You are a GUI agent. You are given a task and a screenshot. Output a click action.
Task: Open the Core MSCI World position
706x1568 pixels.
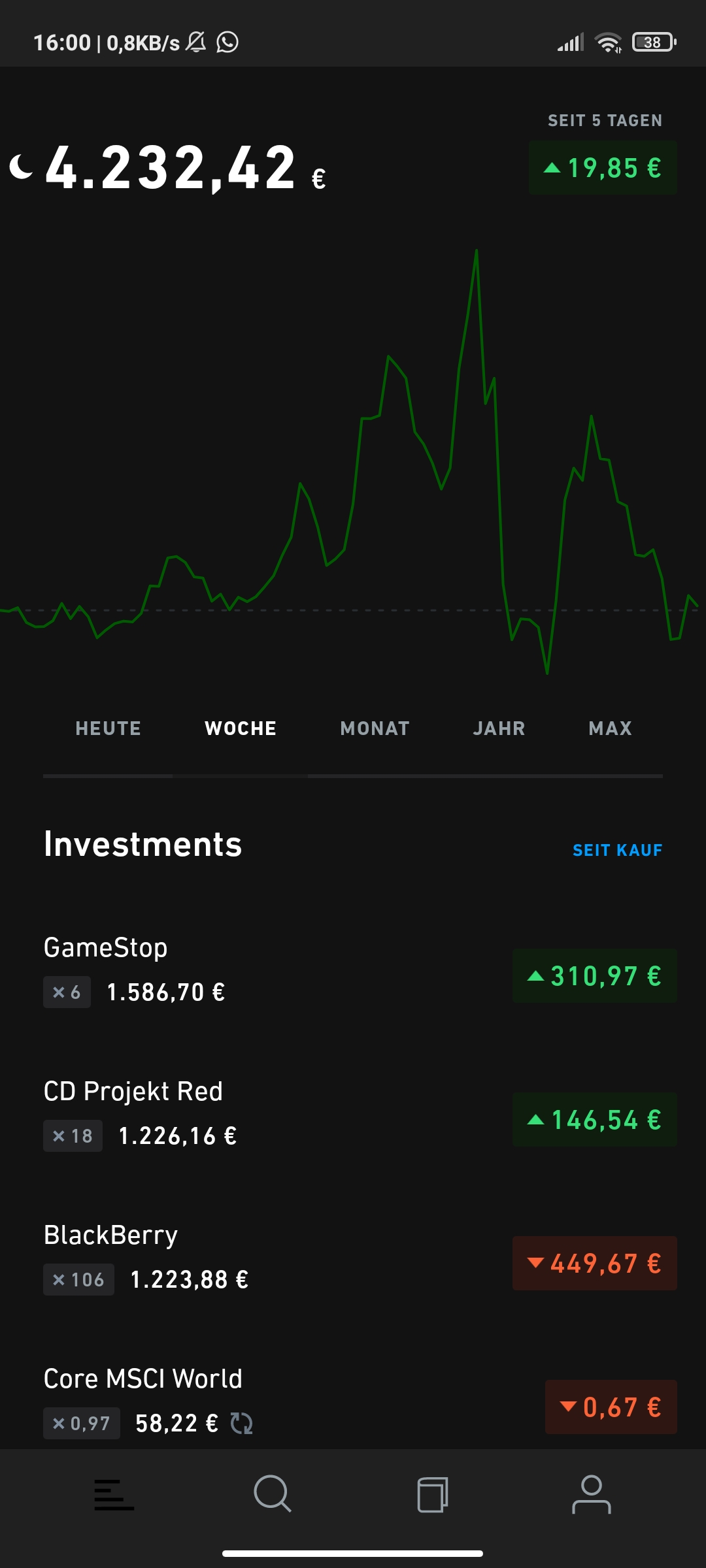pyautogui.click(x=261, y=1400)
